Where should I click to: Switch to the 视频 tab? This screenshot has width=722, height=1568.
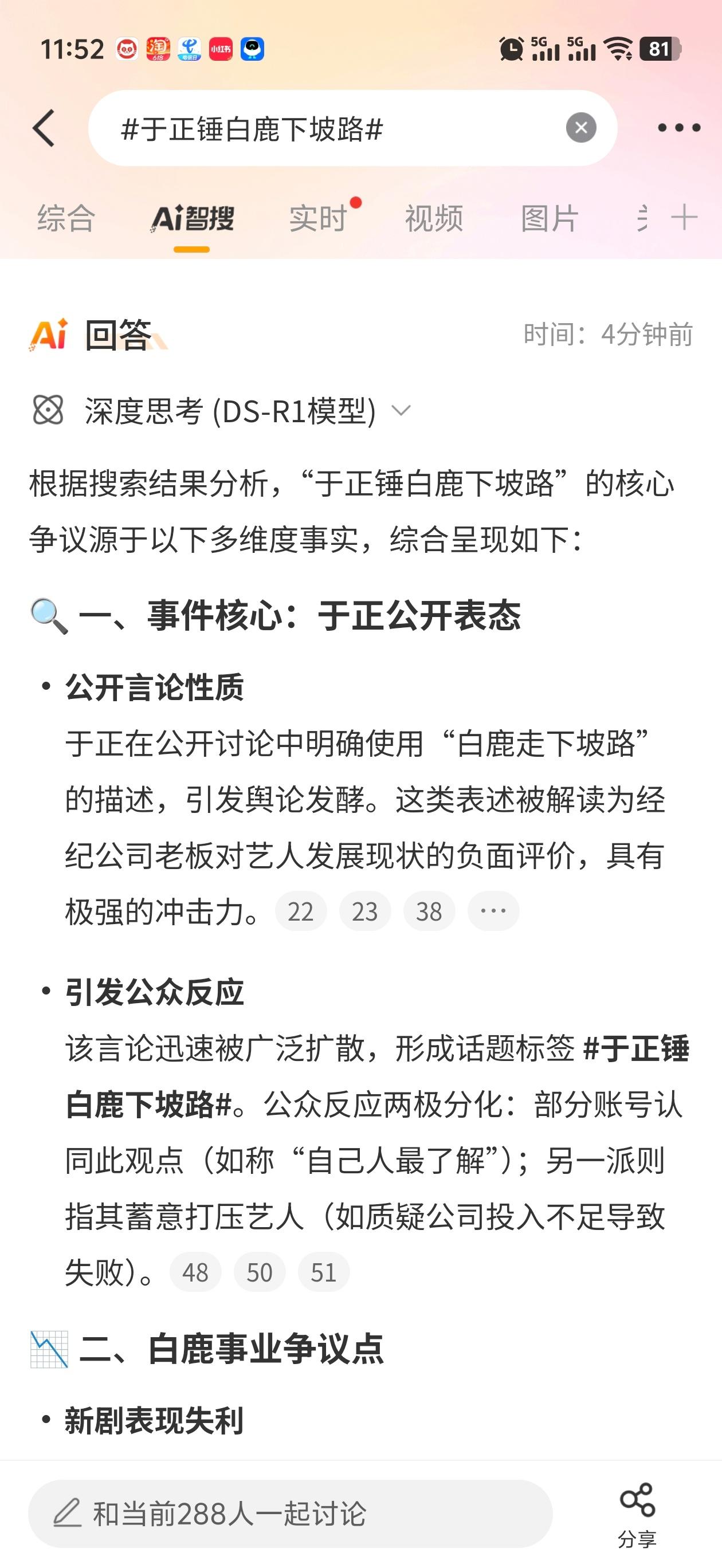[x=434, y=218]
